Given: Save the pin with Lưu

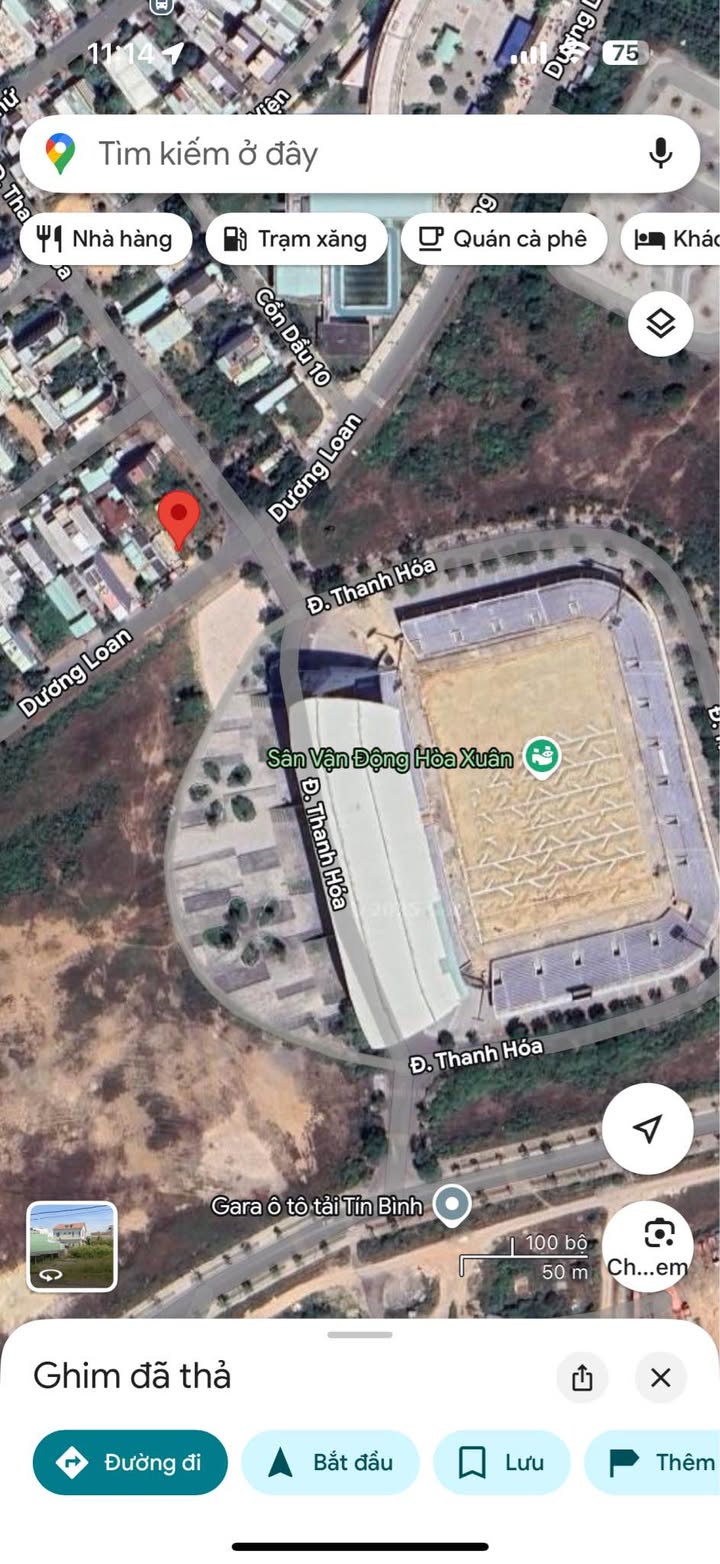Looking at the screenshot, I should [501, 1462].
